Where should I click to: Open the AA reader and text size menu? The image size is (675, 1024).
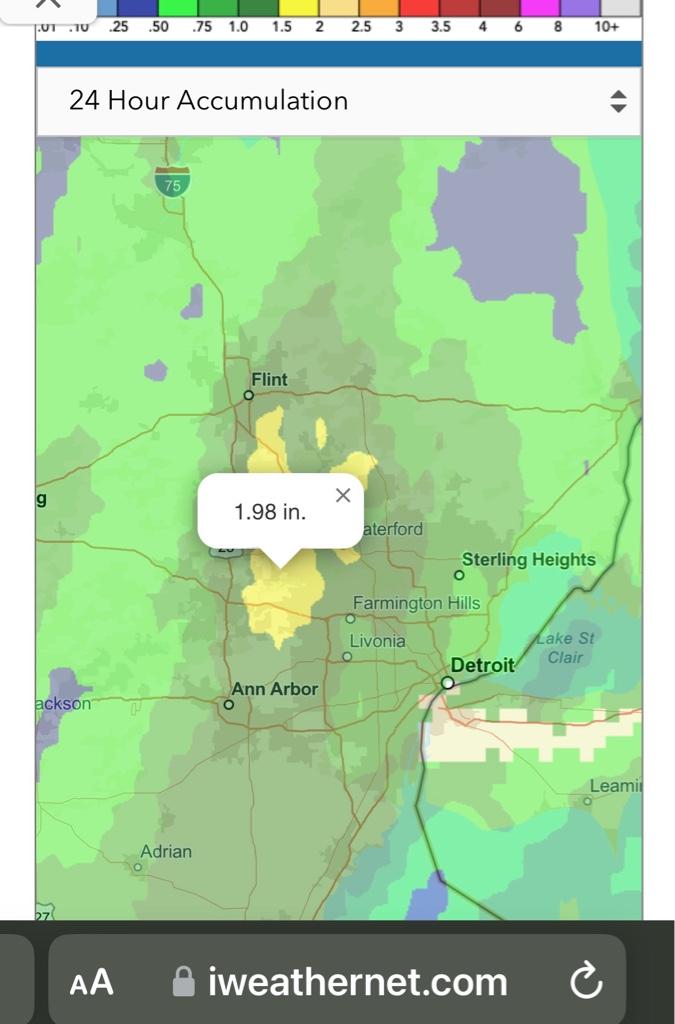click(x=91, y=982)
